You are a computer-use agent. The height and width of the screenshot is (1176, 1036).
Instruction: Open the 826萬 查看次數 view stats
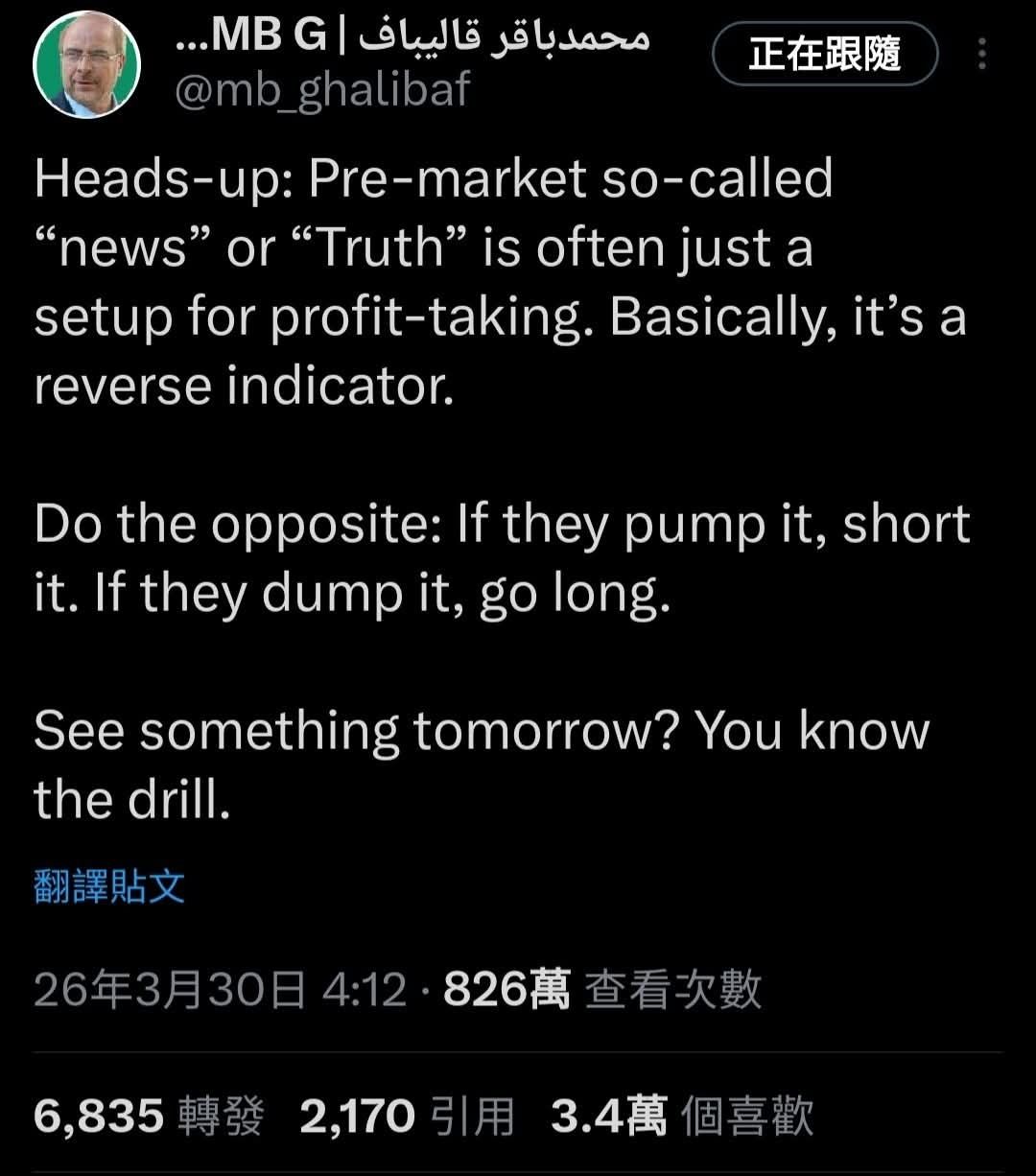tap(602, 989)
